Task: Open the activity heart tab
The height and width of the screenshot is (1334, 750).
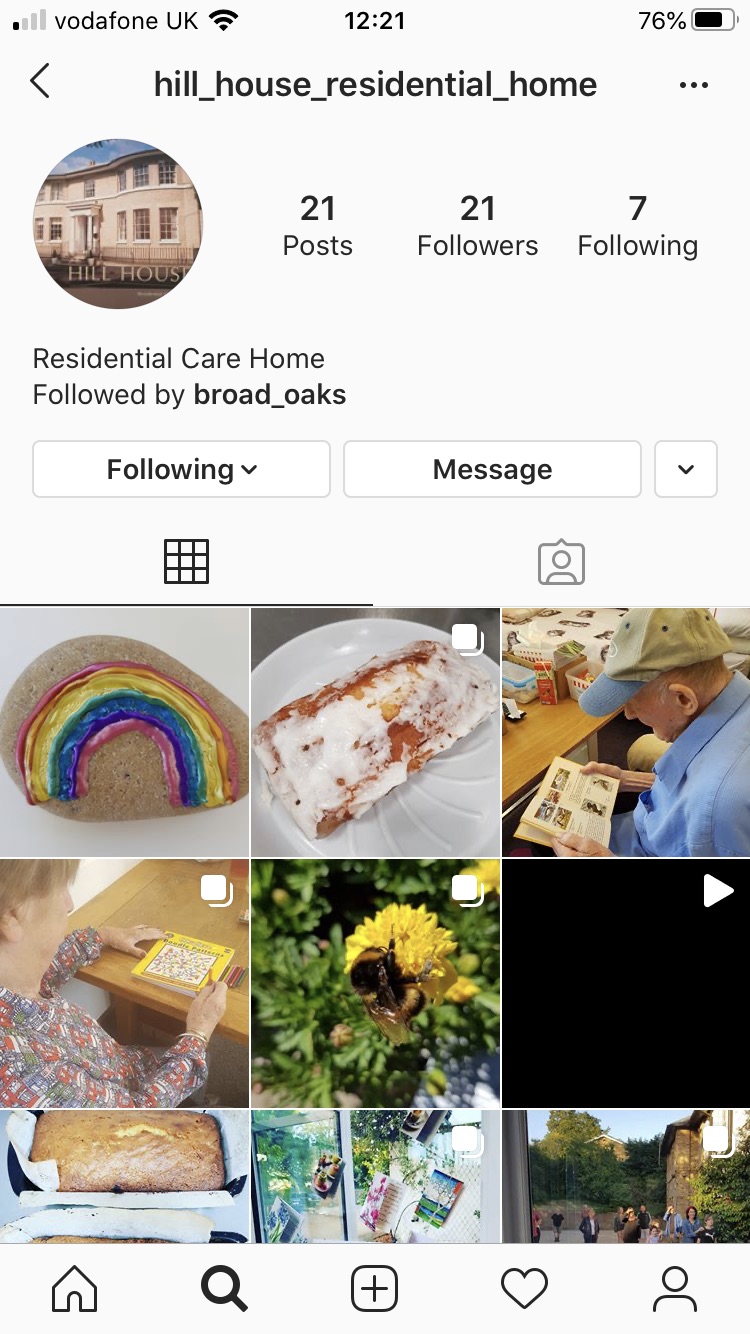Action: (525, 1289)
